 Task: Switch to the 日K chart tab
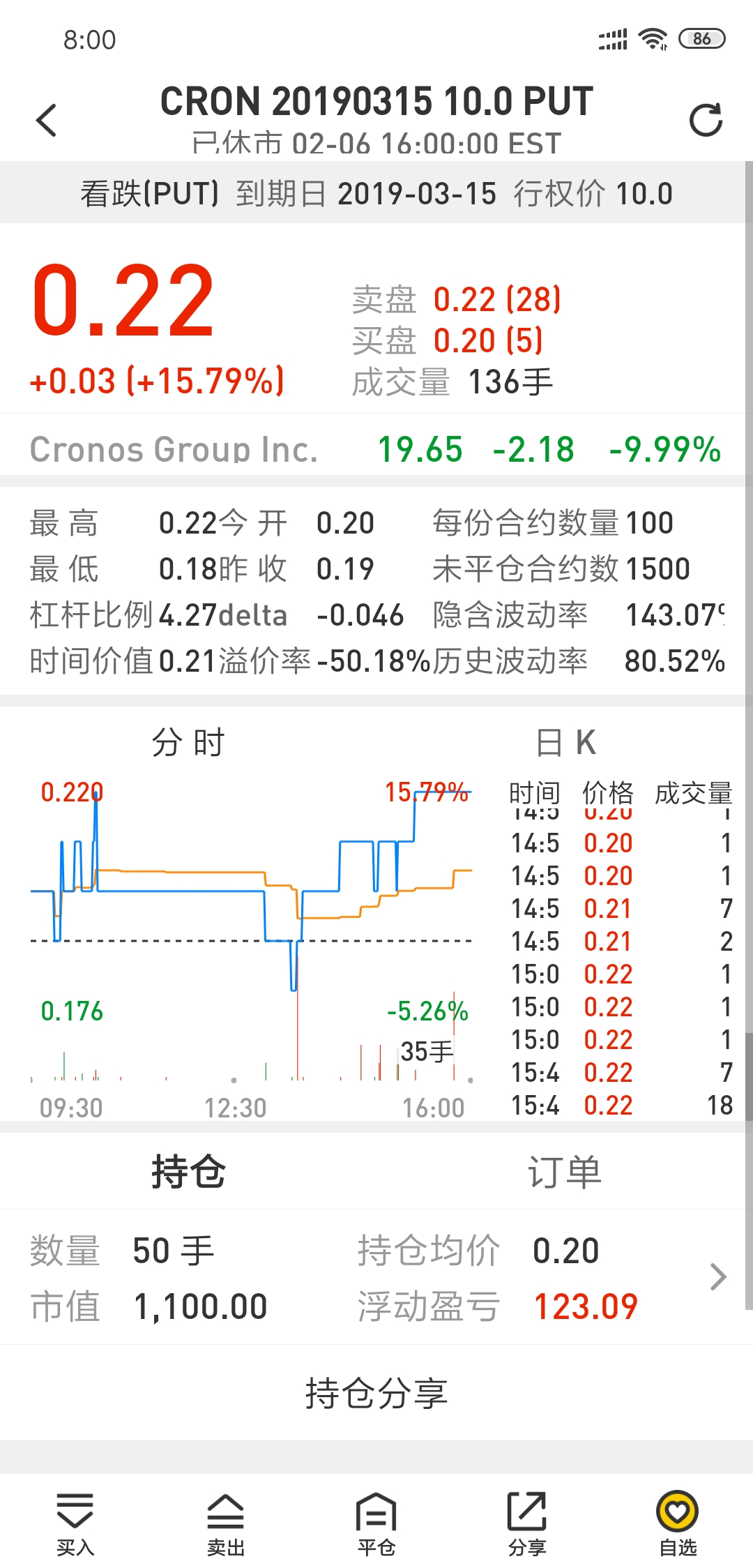(565, 742)
